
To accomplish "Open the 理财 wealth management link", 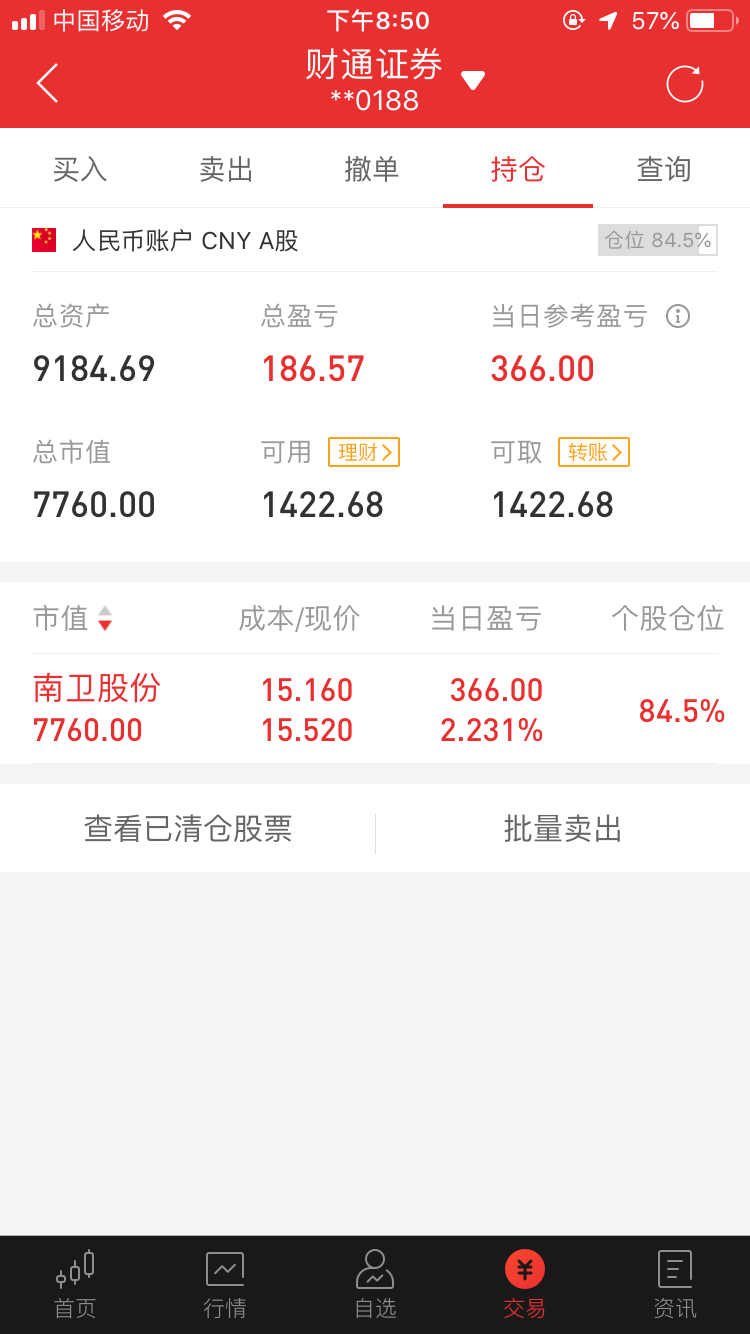I will pos(363,452).
